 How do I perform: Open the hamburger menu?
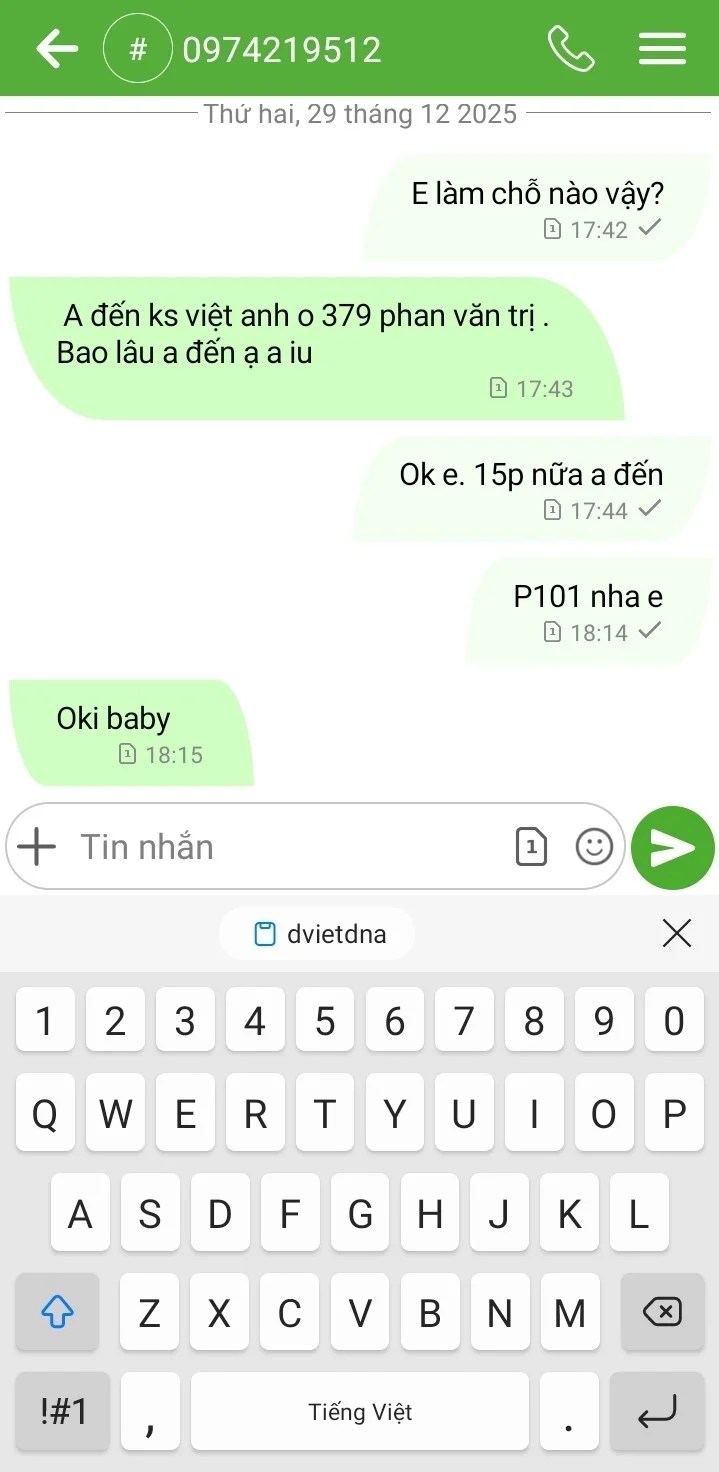click(662, 48)
